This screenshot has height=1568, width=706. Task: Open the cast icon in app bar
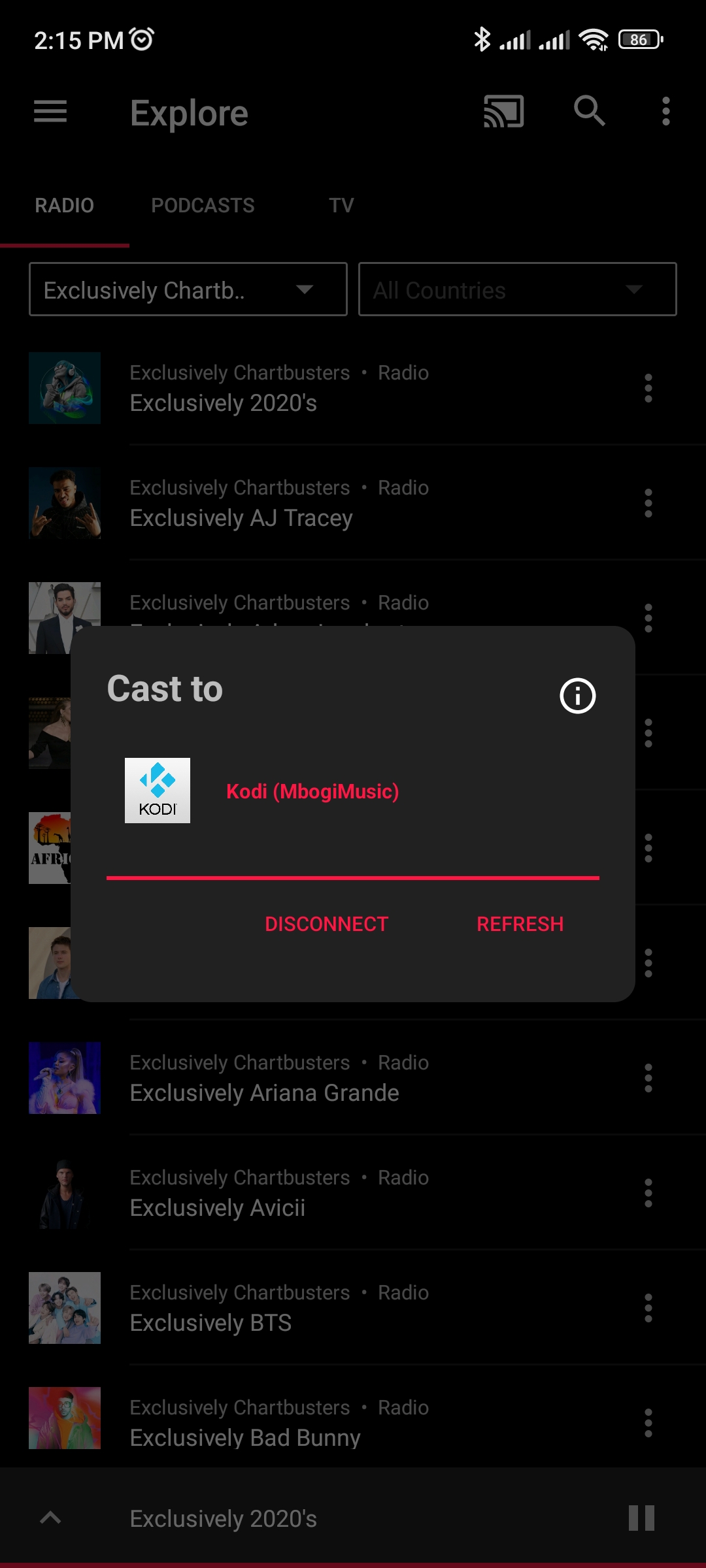pyautogui.click(x=503, y=112)
